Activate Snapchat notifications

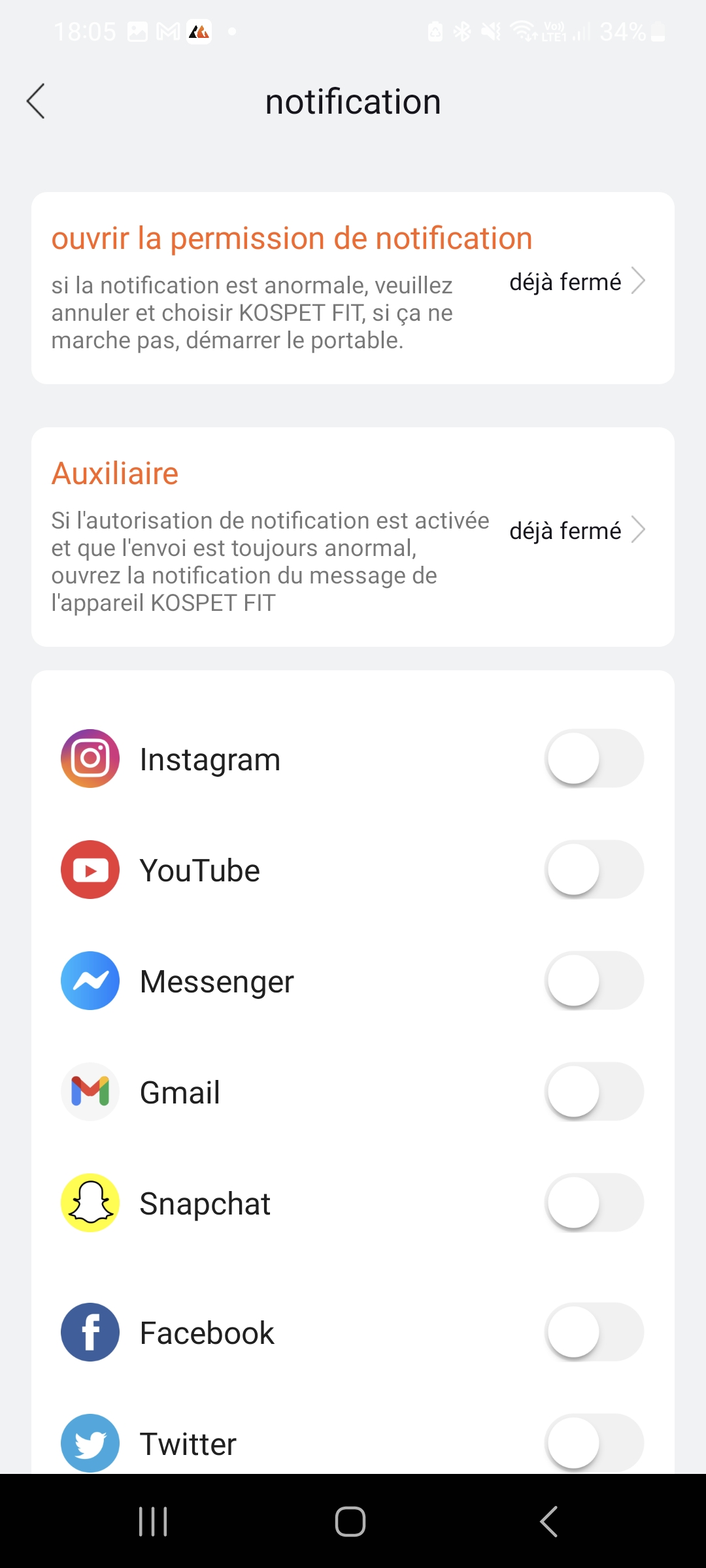click(594, 1203)
